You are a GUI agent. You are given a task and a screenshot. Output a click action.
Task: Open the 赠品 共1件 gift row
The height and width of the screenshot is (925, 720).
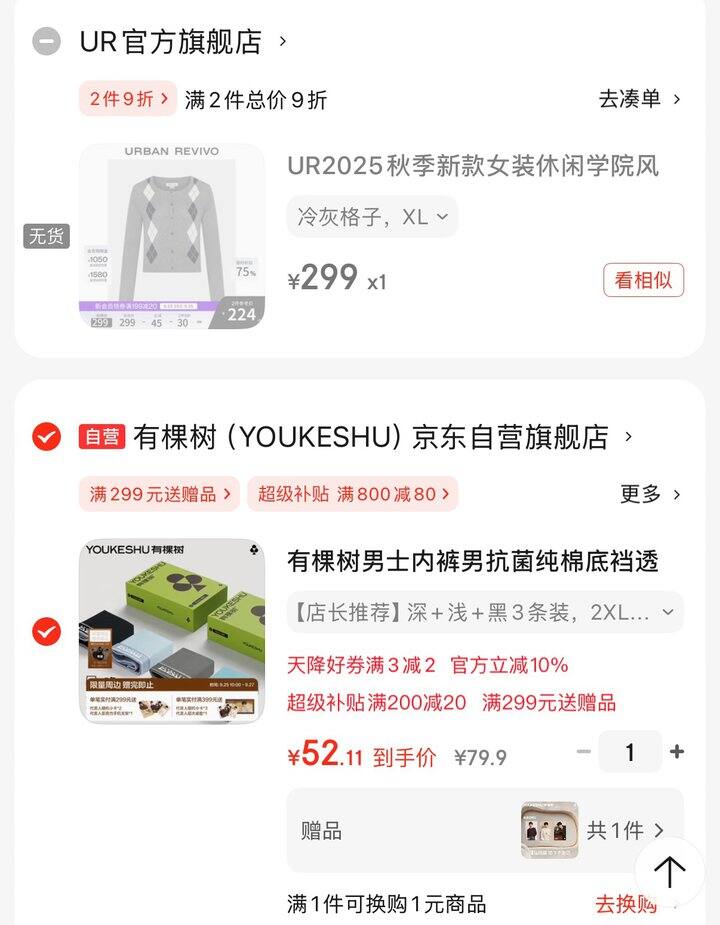coord(485,830)
